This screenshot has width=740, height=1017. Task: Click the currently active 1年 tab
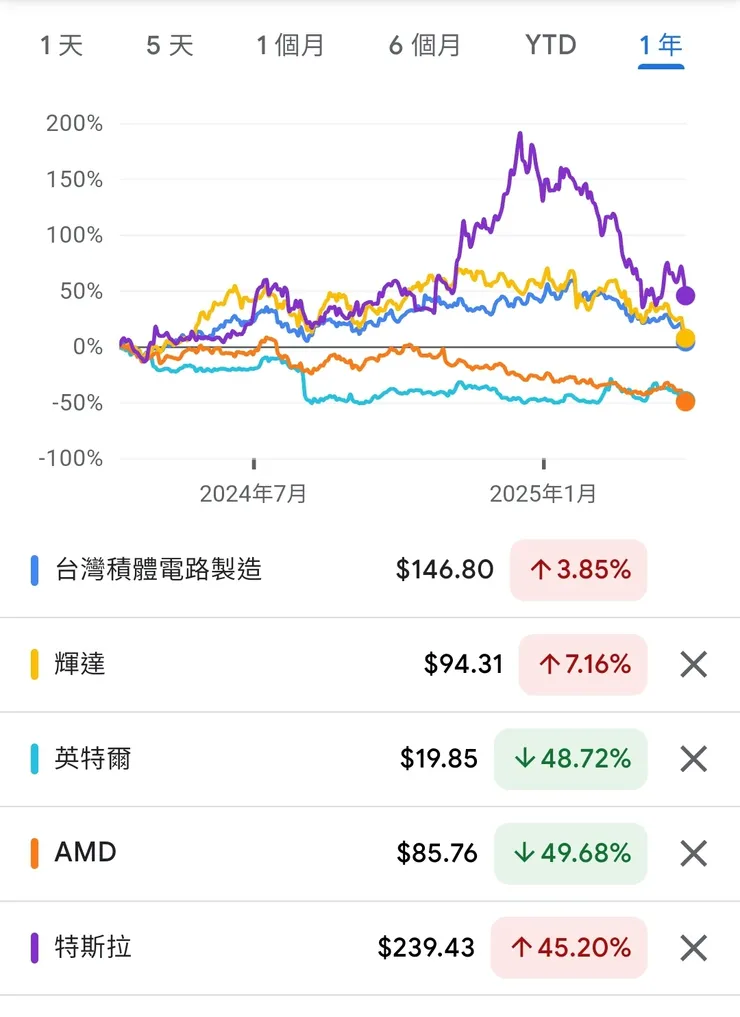[660, 44]
